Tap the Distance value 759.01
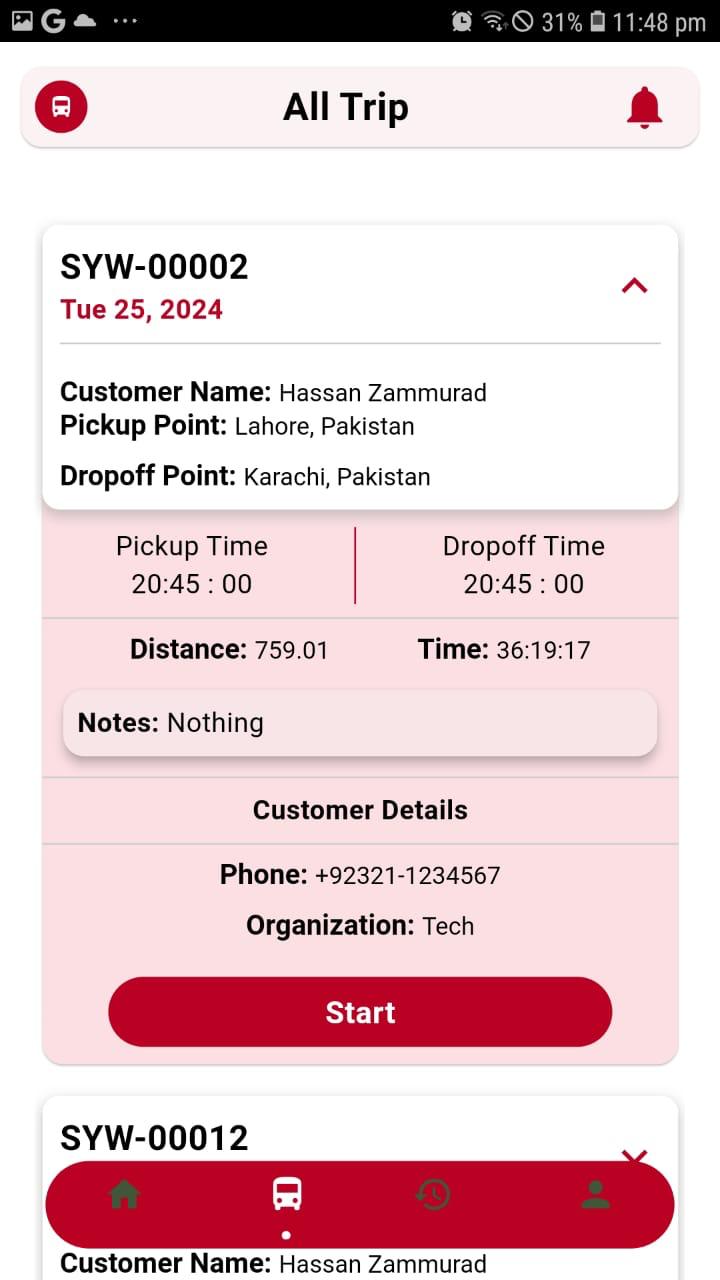Image resolution: width=720 pixels, height=1280 pixels. pyautogui.click(x=292, y=649)
